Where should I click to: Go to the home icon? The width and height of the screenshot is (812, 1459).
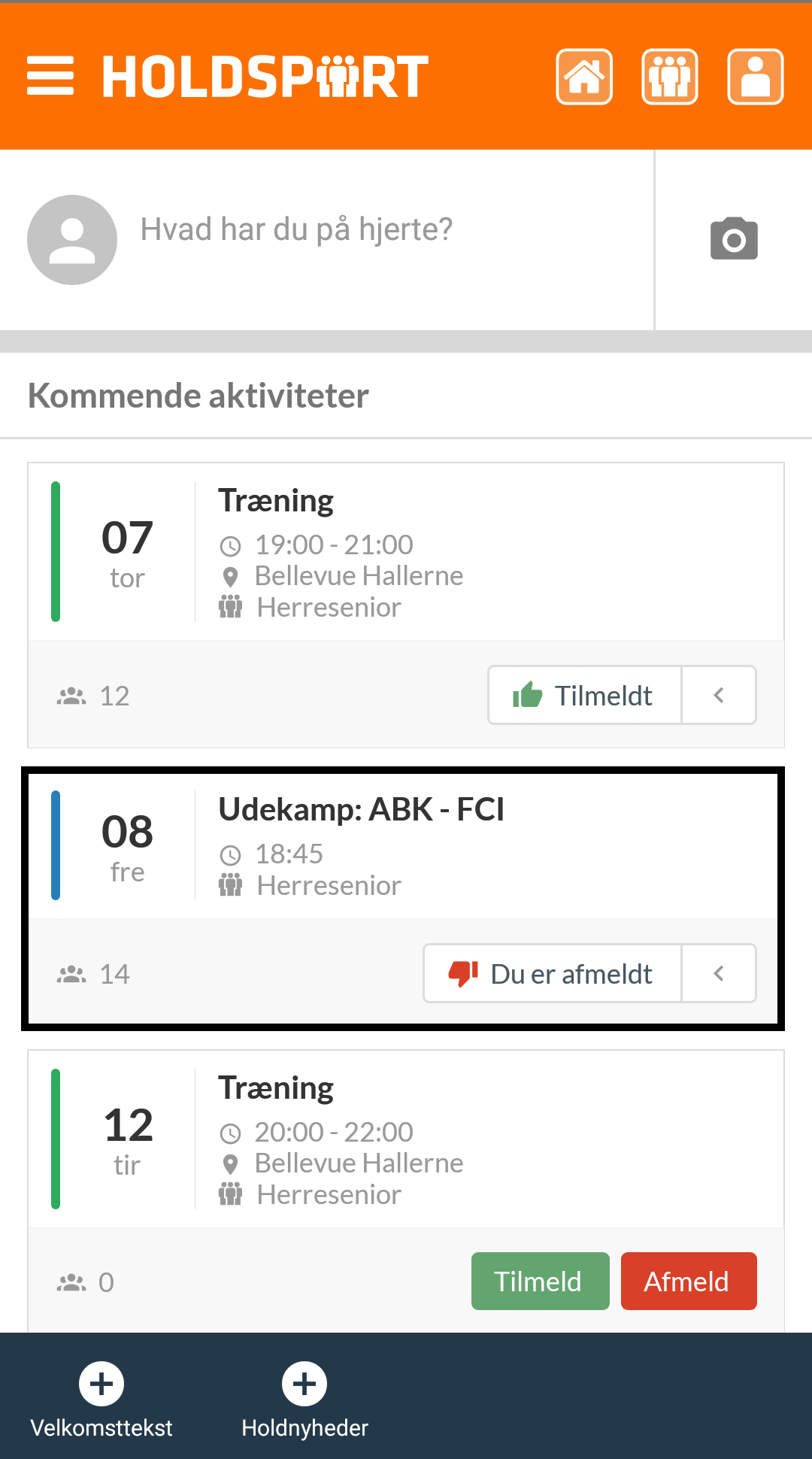tap(584, 77)
